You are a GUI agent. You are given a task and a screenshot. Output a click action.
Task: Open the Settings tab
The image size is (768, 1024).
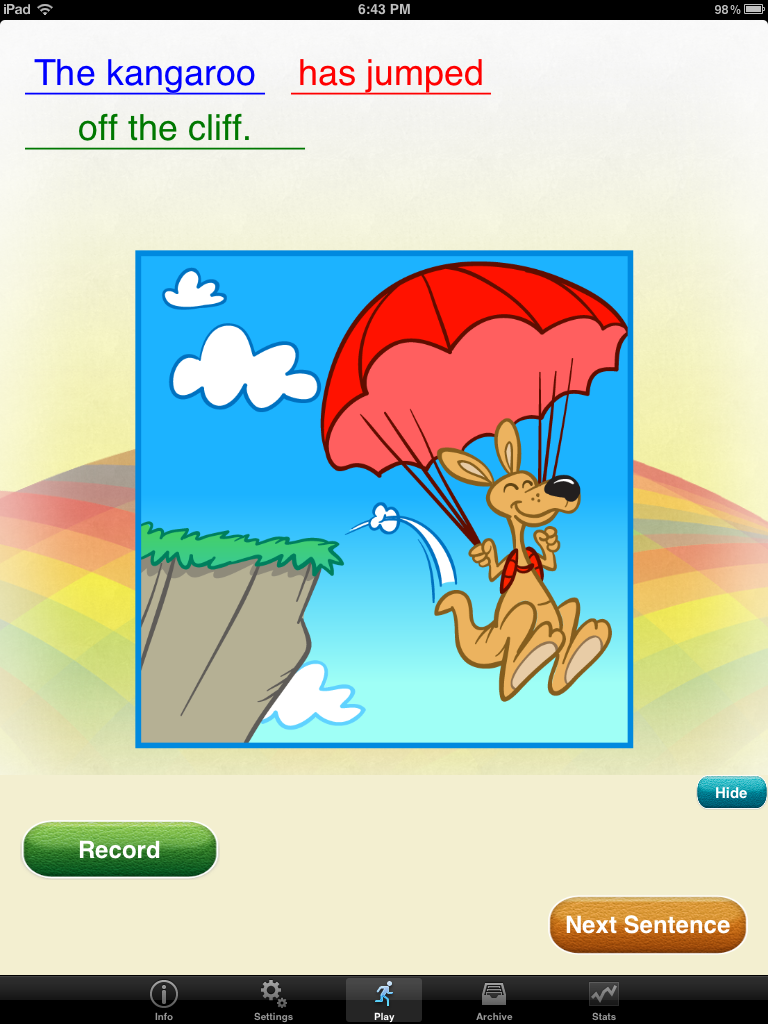click(273, 1000)
